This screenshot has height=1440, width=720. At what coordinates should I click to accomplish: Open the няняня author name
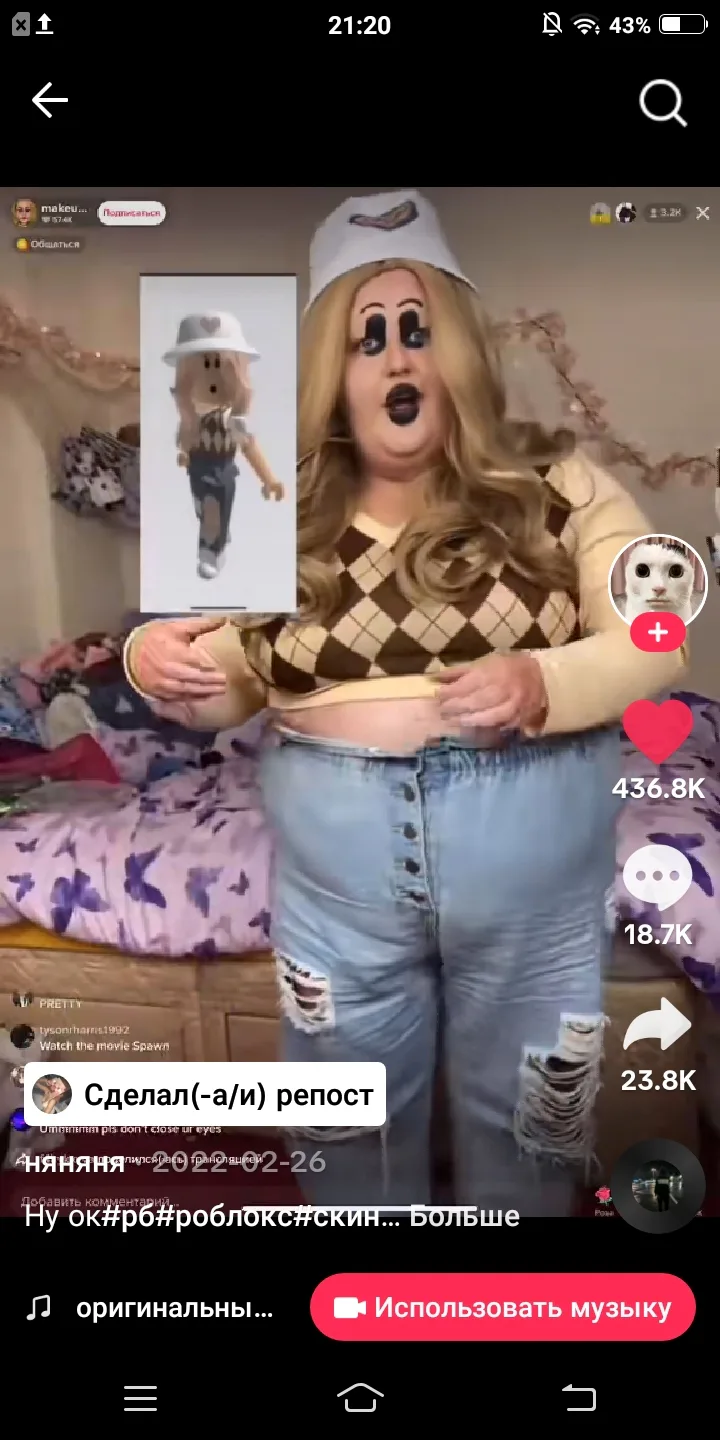click(75, 1163)
